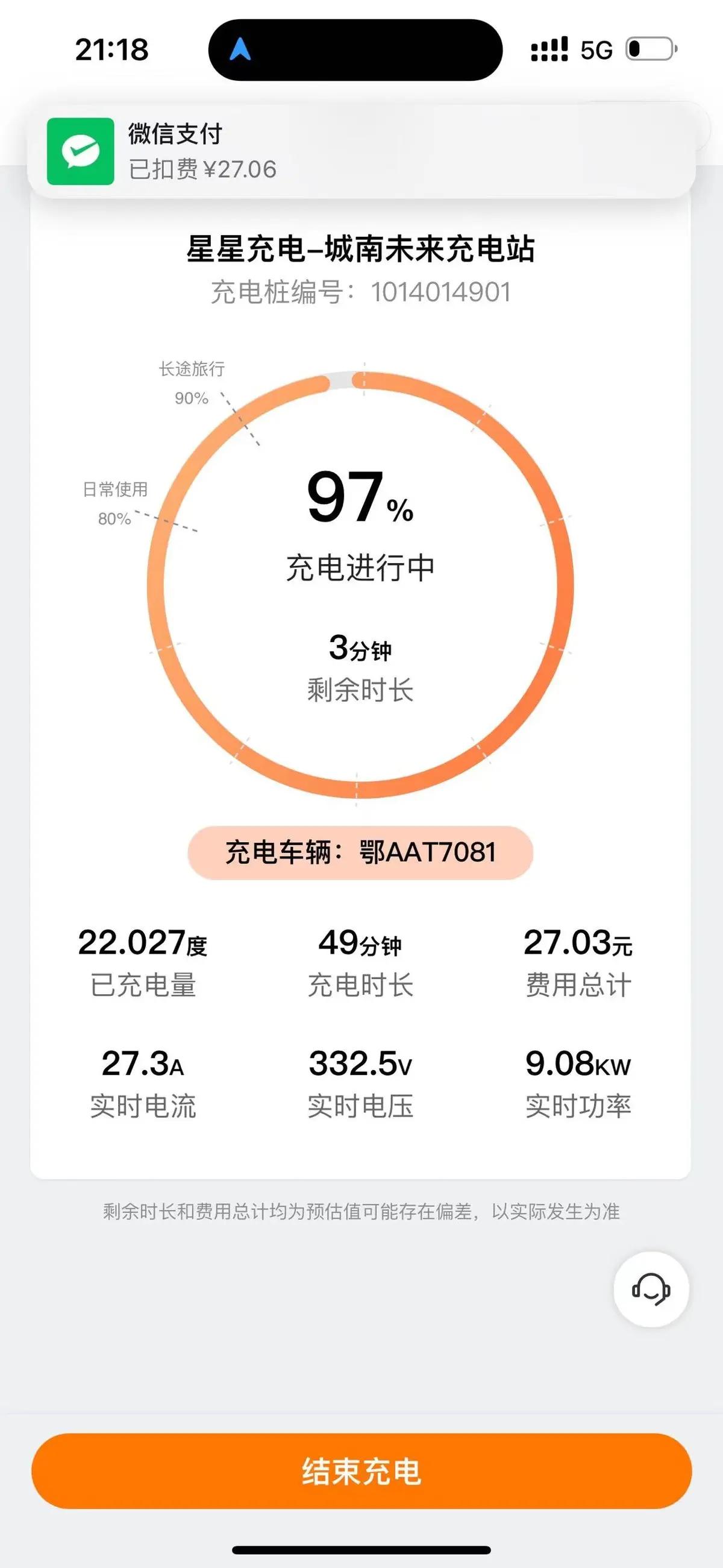The image size is (723, 1568).
Task: Tap the disclaimer text about estimated fees
Action: coord(361,1211)
